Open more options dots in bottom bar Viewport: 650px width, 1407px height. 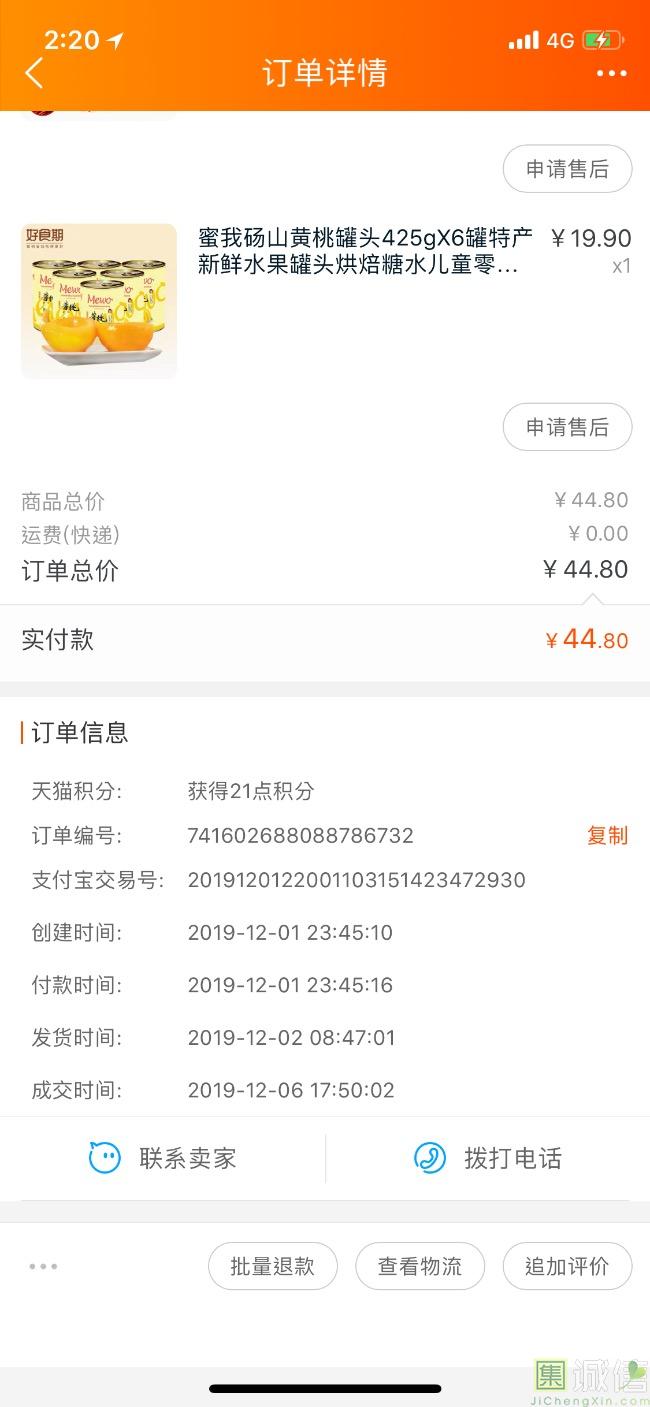[43, 1266]
